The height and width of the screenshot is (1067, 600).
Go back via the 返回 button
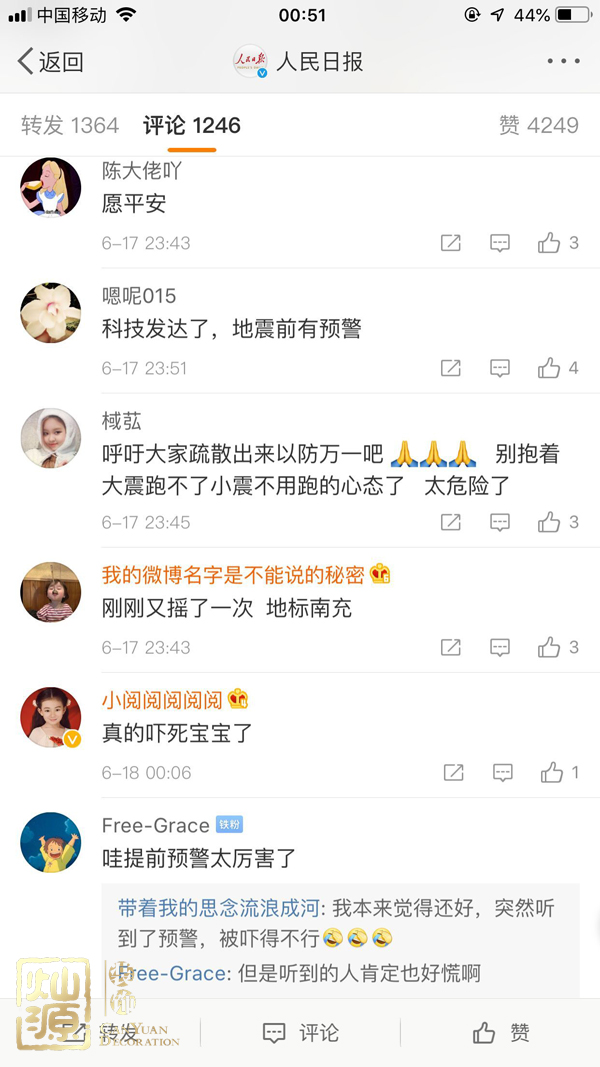pyautogui.click(x=50, y=62)
